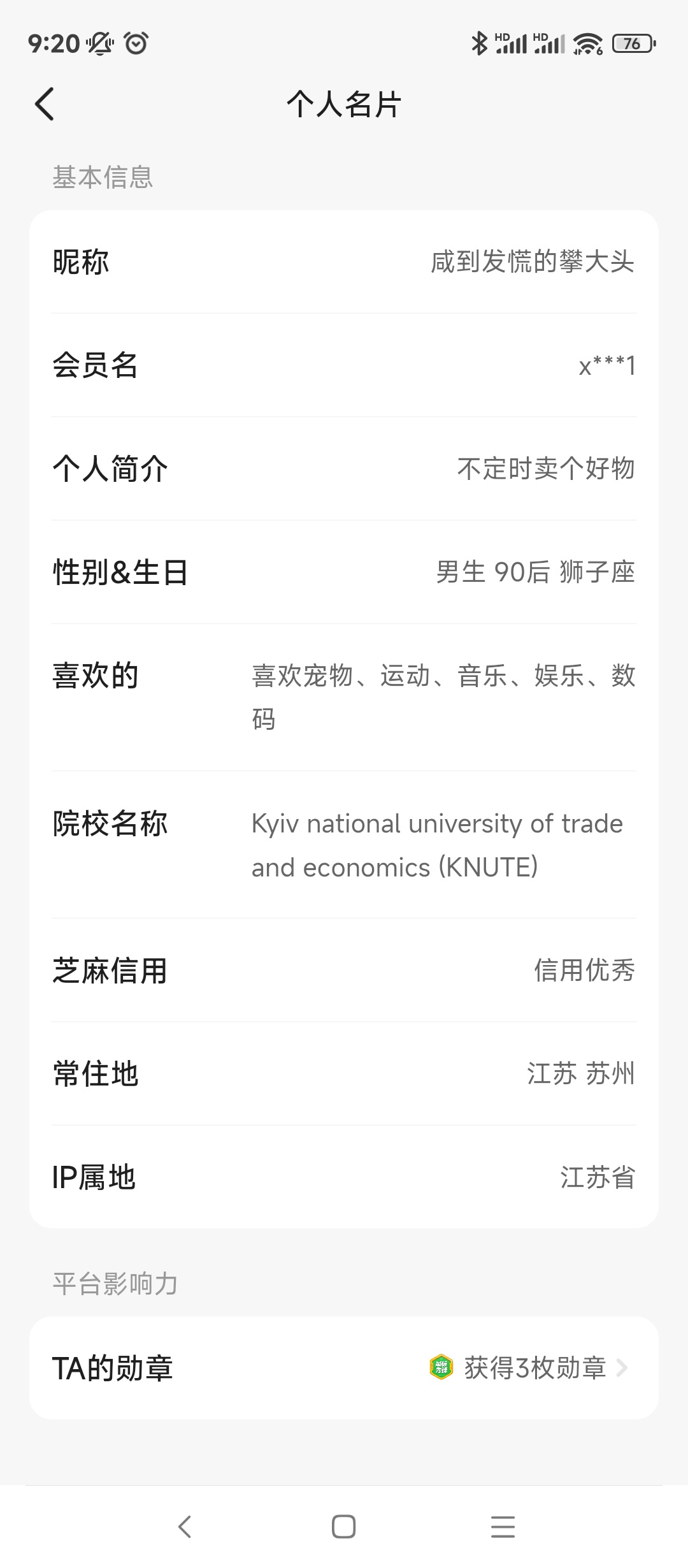Go back from the 个人名片 page
Image resolution: width=688 pixels, height=1568 pixels.
pyautogui.click(x=45, y=104)
